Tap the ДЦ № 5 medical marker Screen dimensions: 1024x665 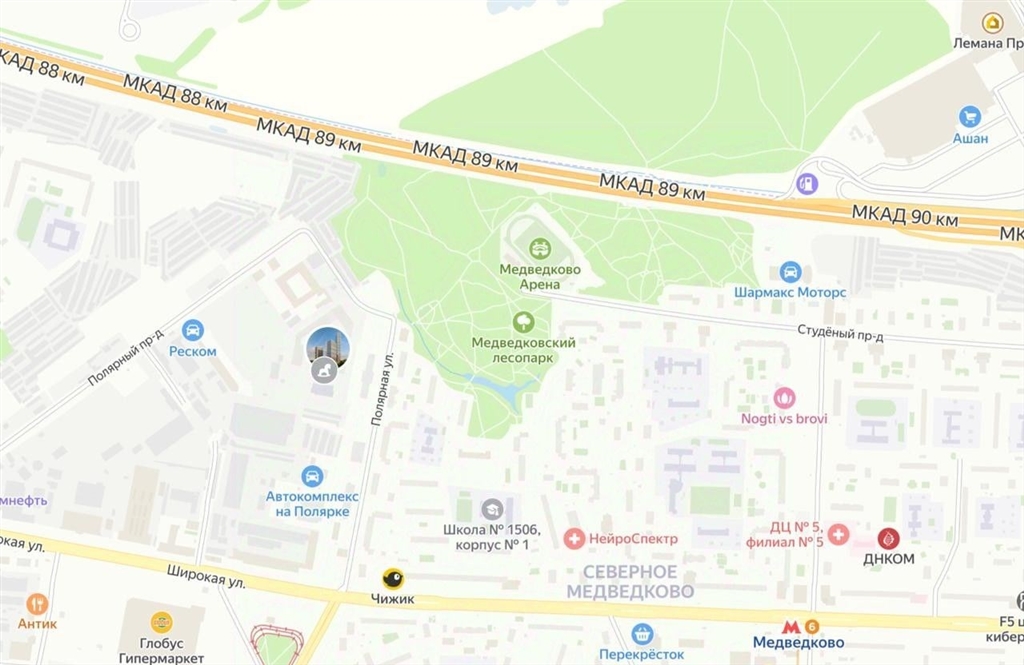[x=838, y=534]
